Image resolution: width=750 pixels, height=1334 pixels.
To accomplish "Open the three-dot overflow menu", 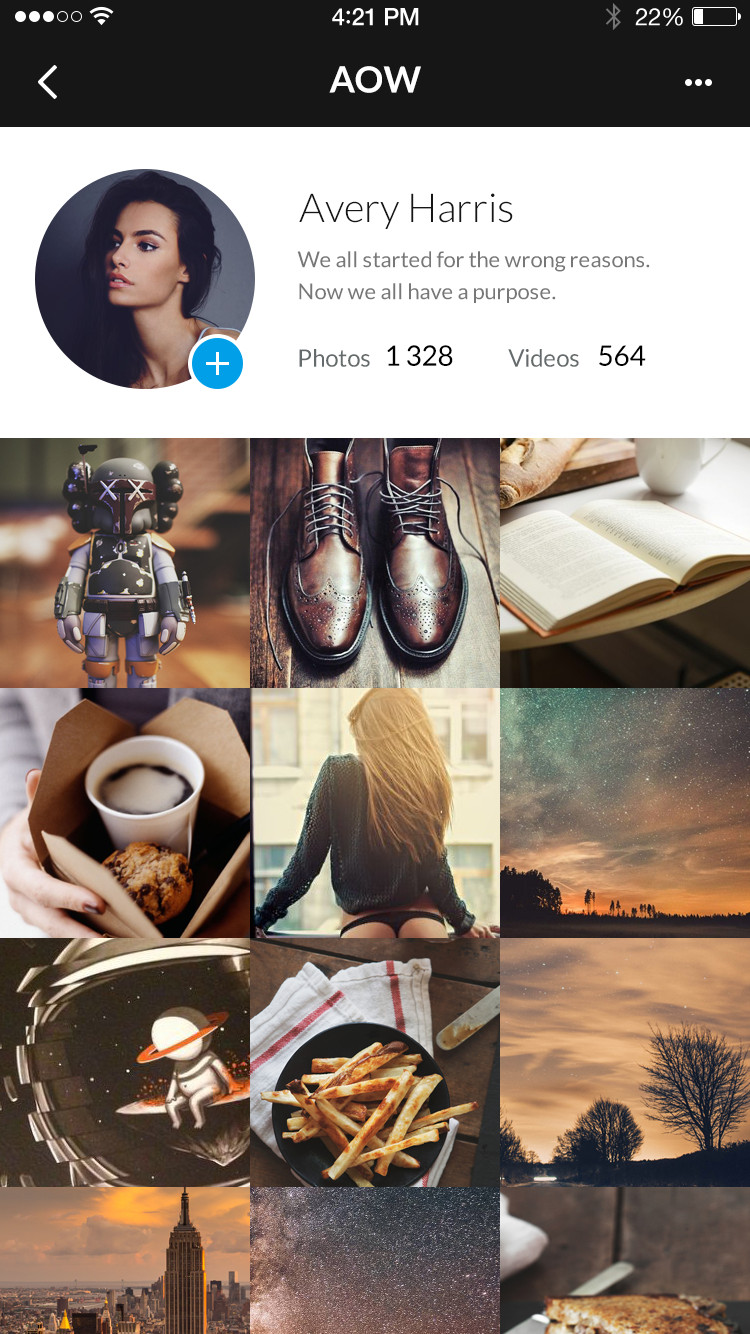I will click(x=698, y=83).
